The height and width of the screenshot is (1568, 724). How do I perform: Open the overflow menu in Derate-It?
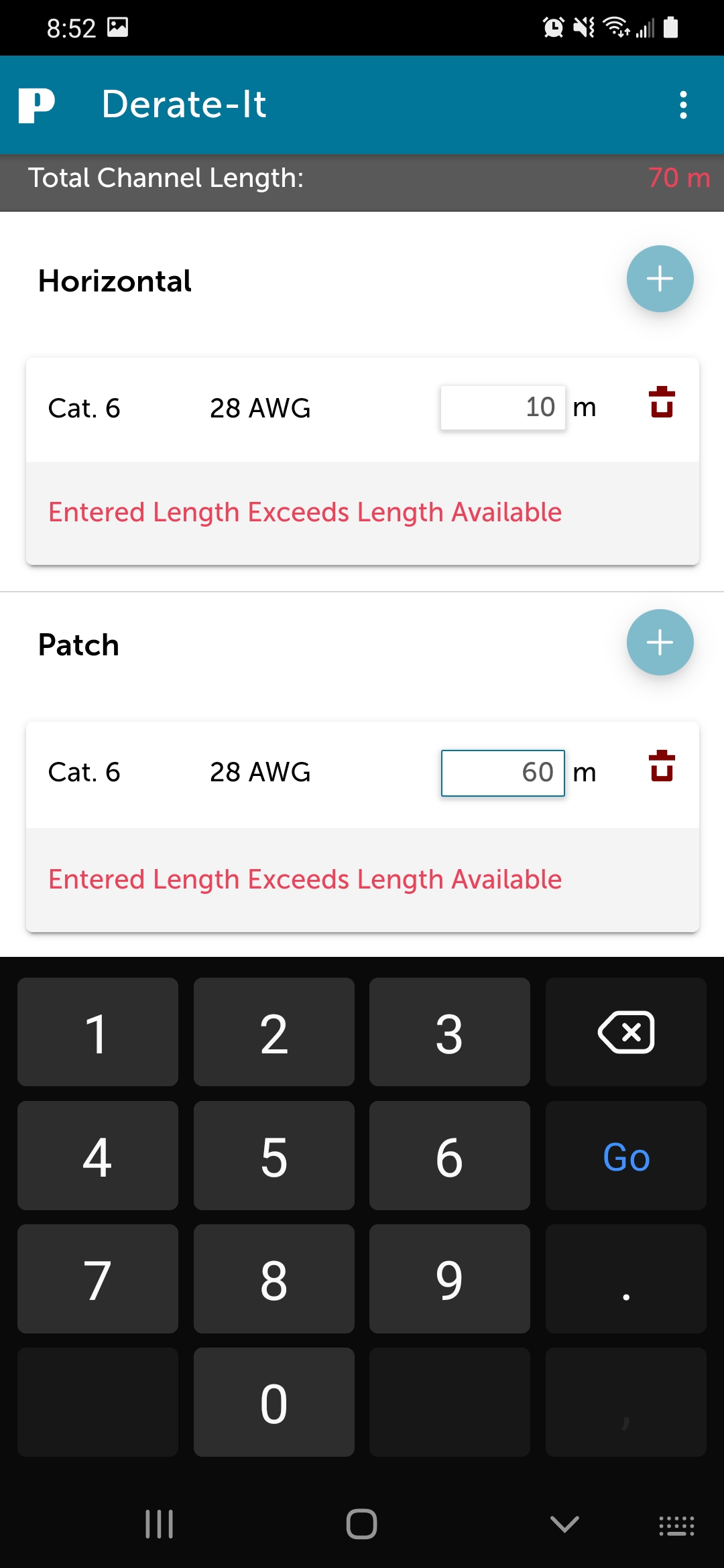pos(683,105)
